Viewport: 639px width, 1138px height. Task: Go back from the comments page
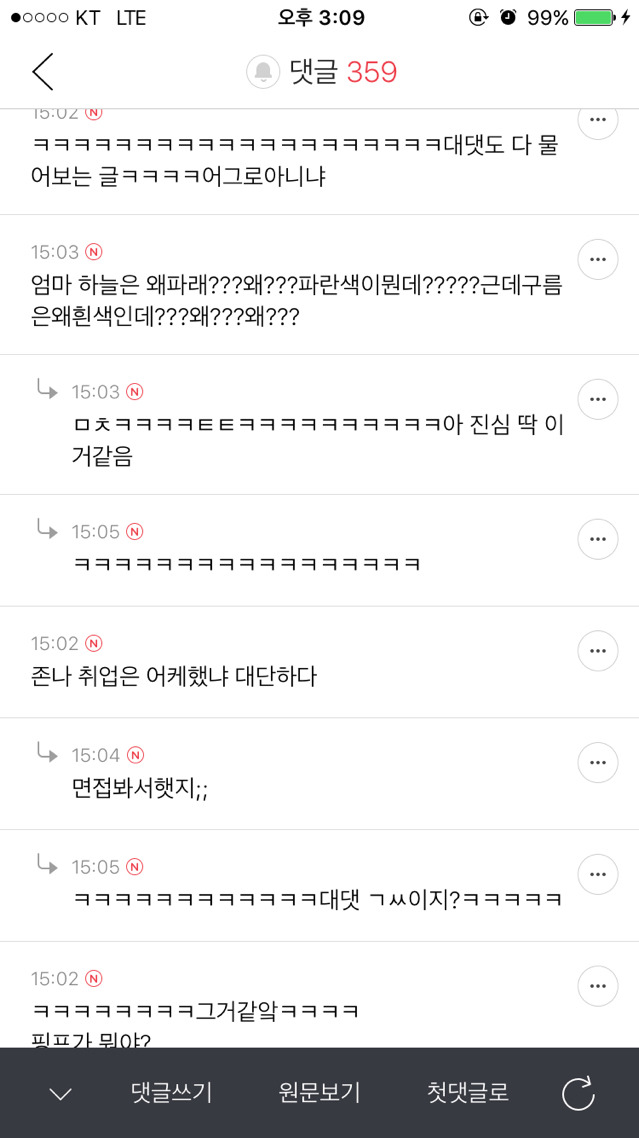pyautogui.click(x=43, y=72)
